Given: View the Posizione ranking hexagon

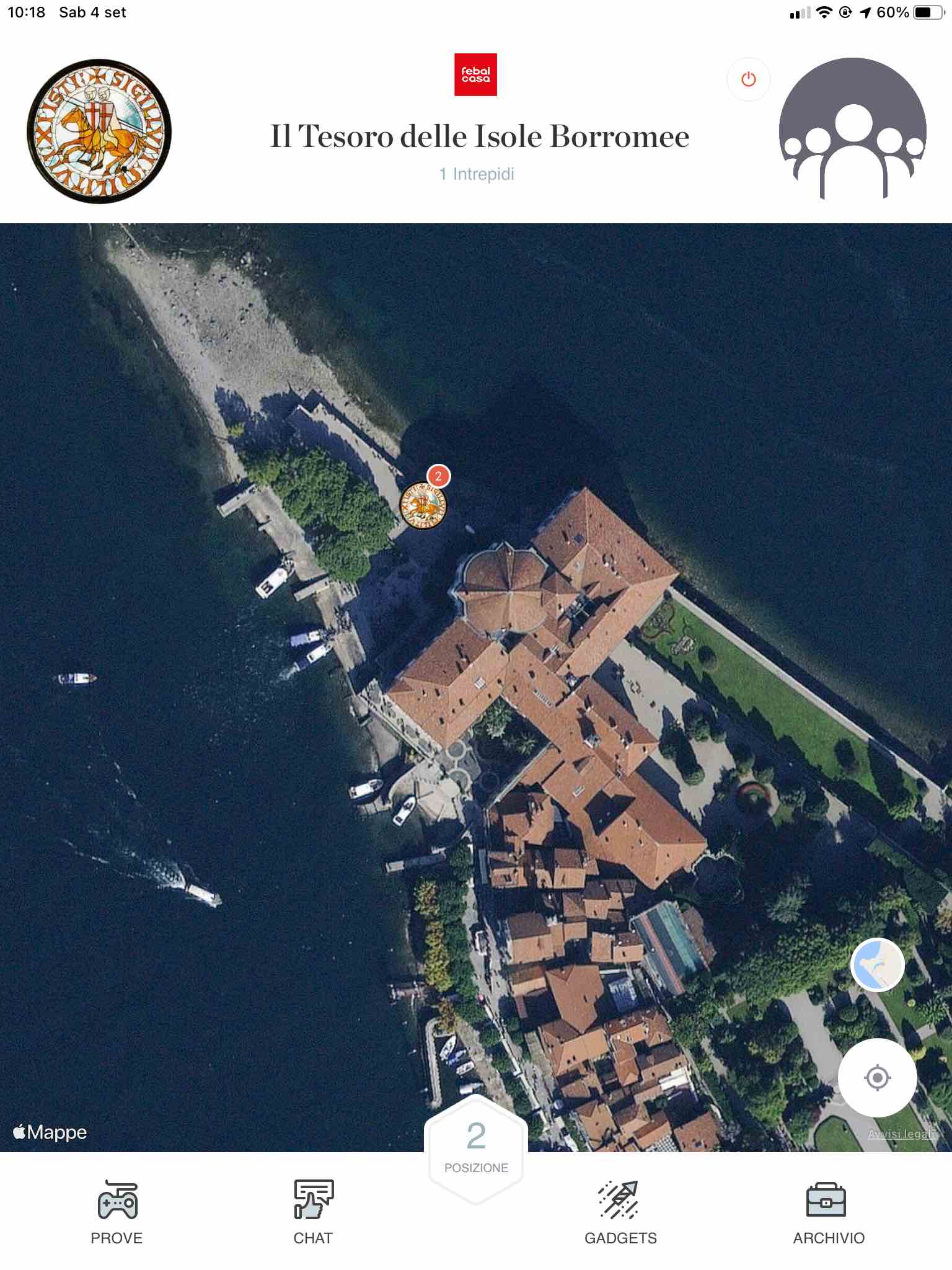Looking at the screenshot, I should 476,1147.
